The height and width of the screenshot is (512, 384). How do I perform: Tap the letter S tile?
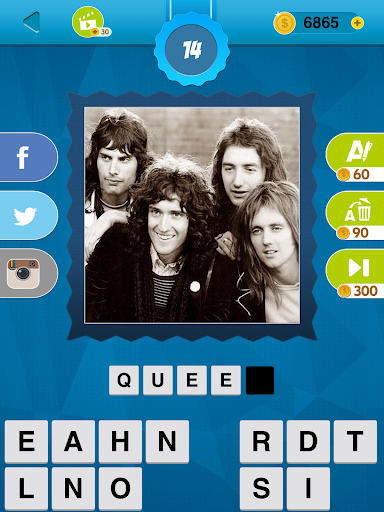261,489
